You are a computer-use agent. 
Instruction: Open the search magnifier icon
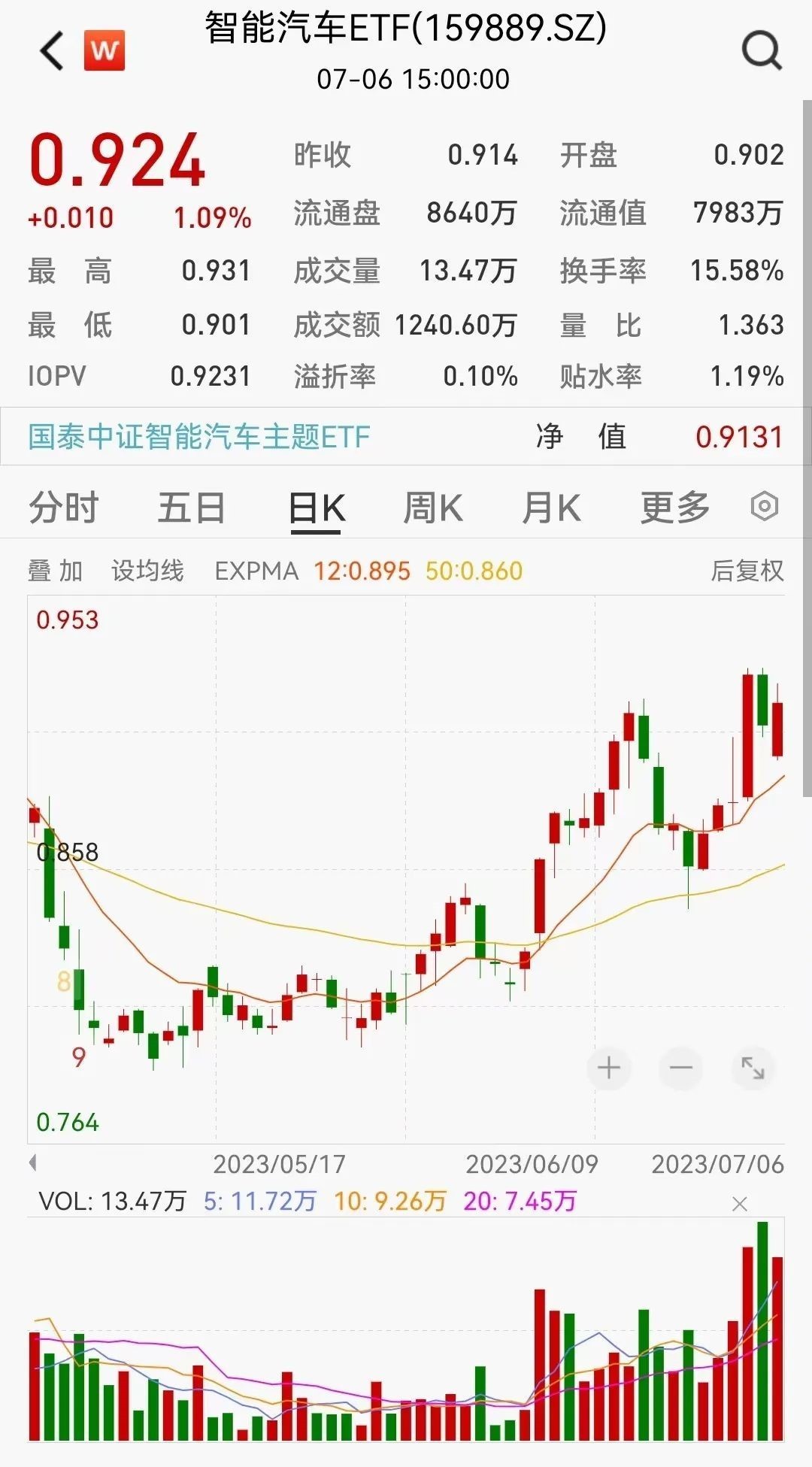point(762,51)
